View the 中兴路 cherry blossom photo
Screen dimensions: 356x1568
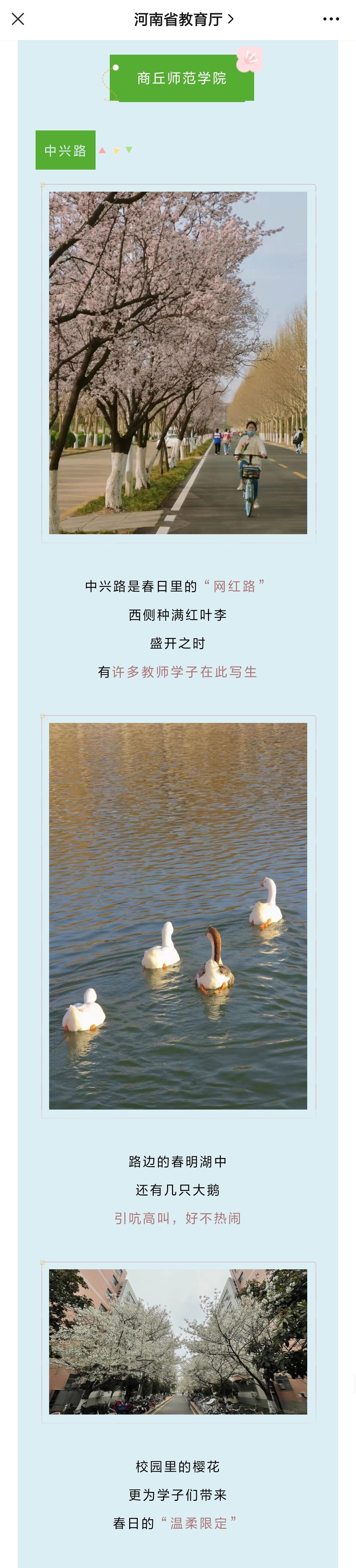[x=178, y=363]
